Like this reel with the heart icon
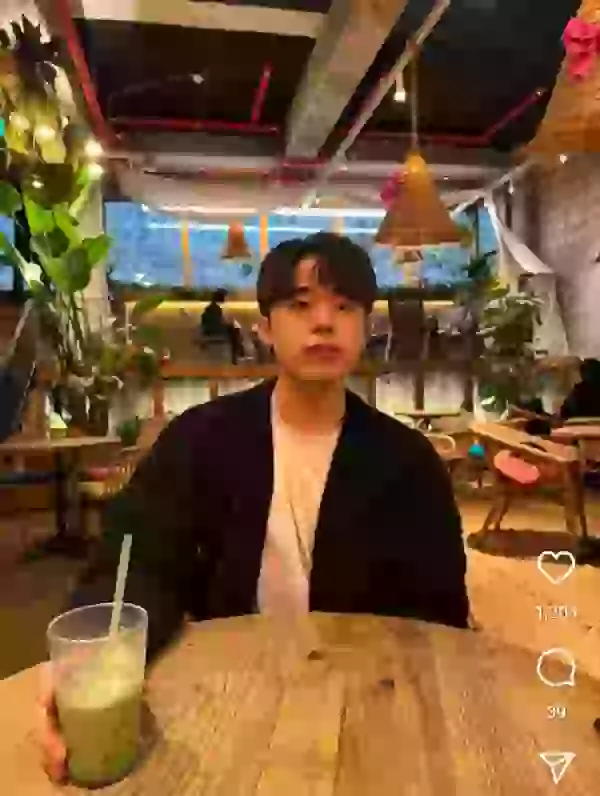 pyautogui.click(x=556, y=567)
